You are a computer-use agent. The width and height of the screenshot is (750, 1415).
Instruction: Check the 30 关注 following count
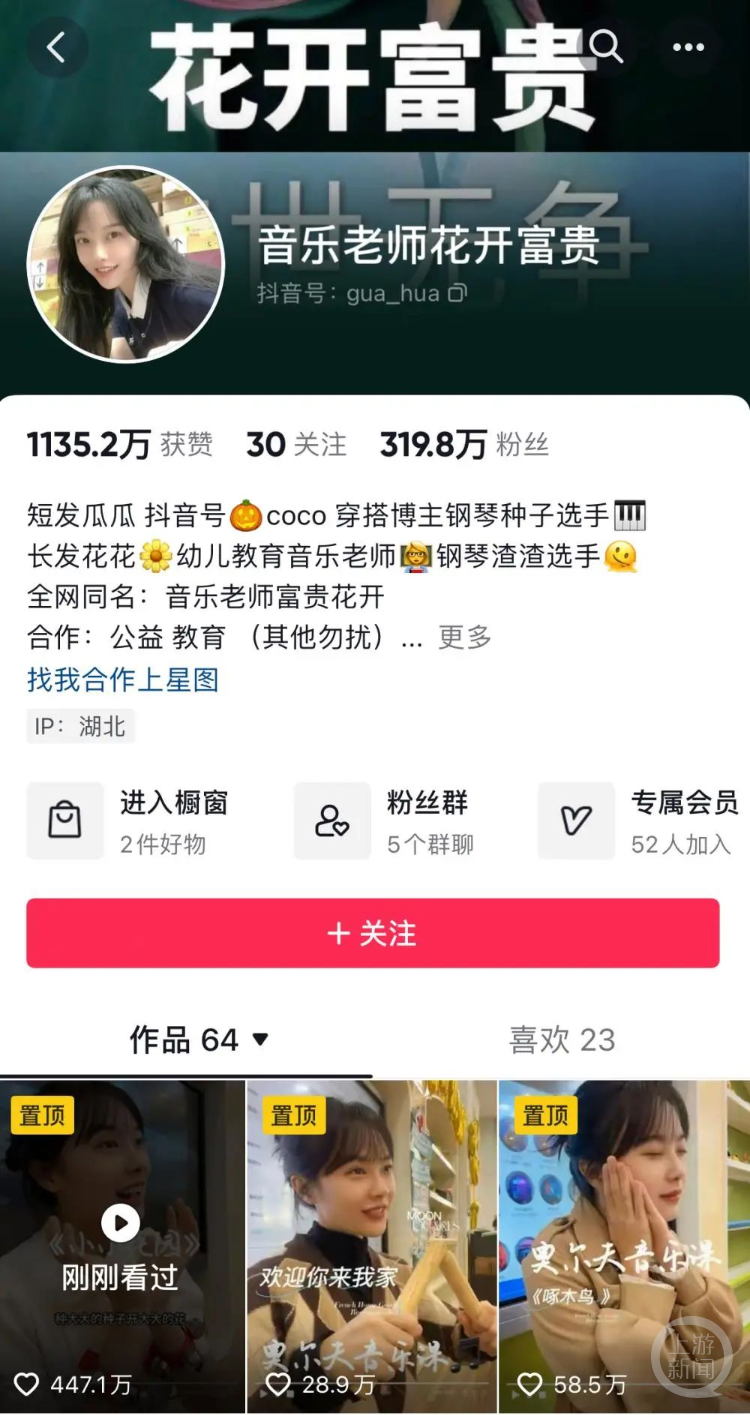click(295, 444)
